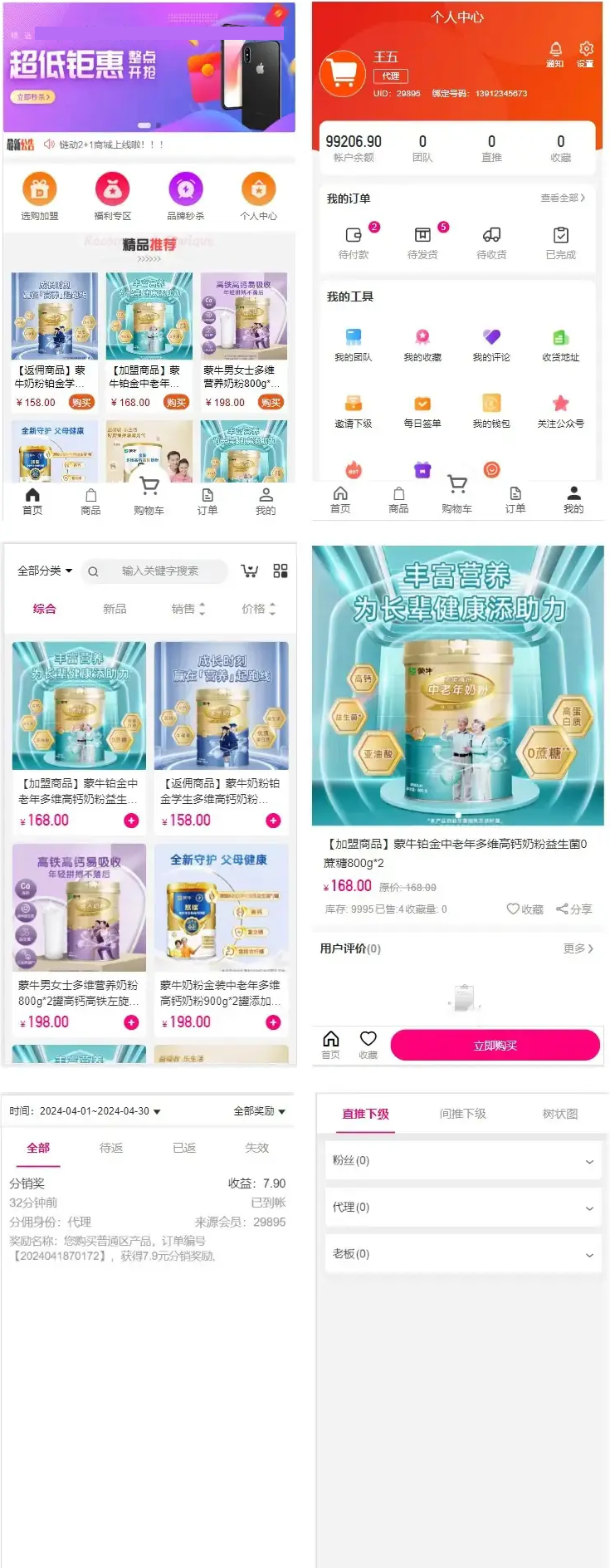Screen dimensions: 610x1568
Task: Select 购物车 in the bottom navigation
Action: click(x=149, y=496)
